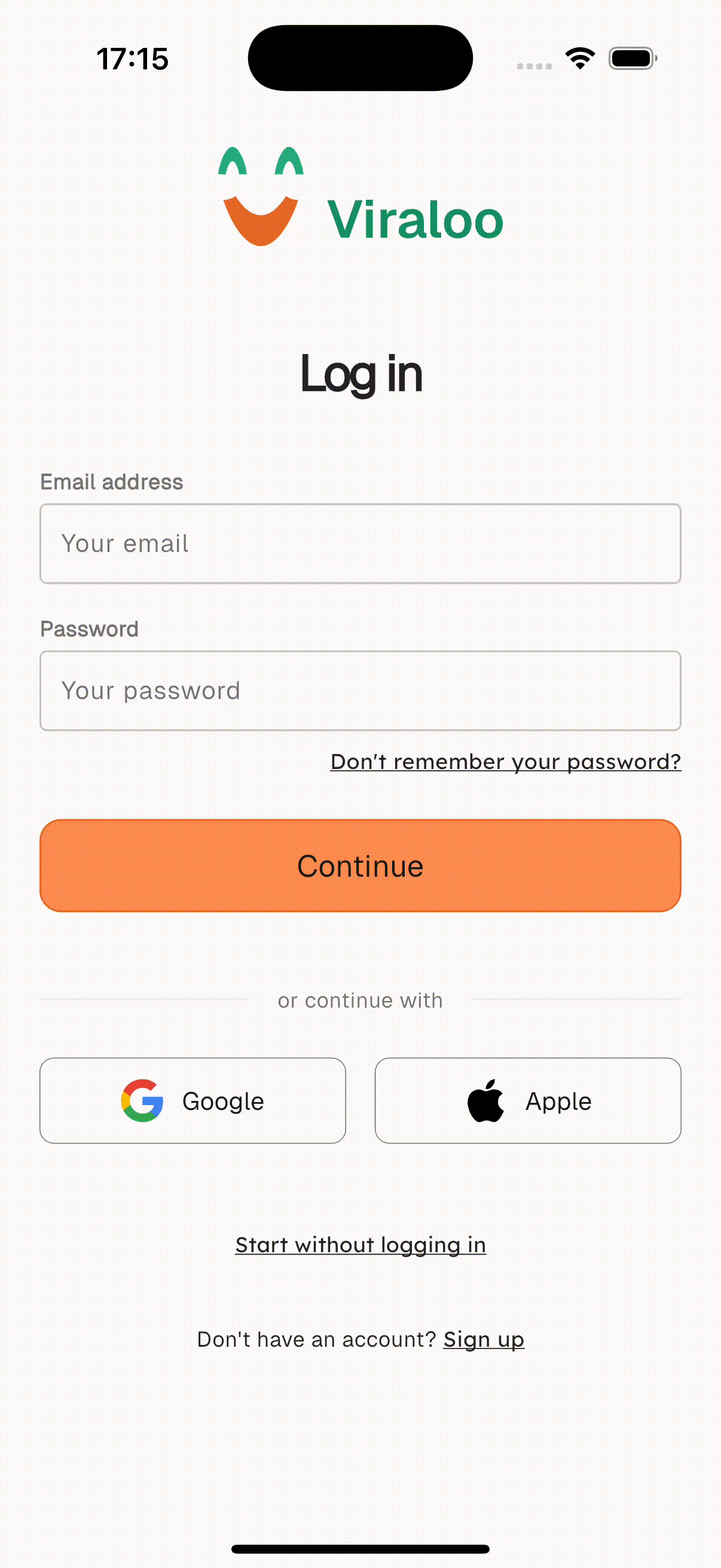The image size is (721, 1568).
Task: Tap the orange Continue button
Action: (x=360, y=865)
